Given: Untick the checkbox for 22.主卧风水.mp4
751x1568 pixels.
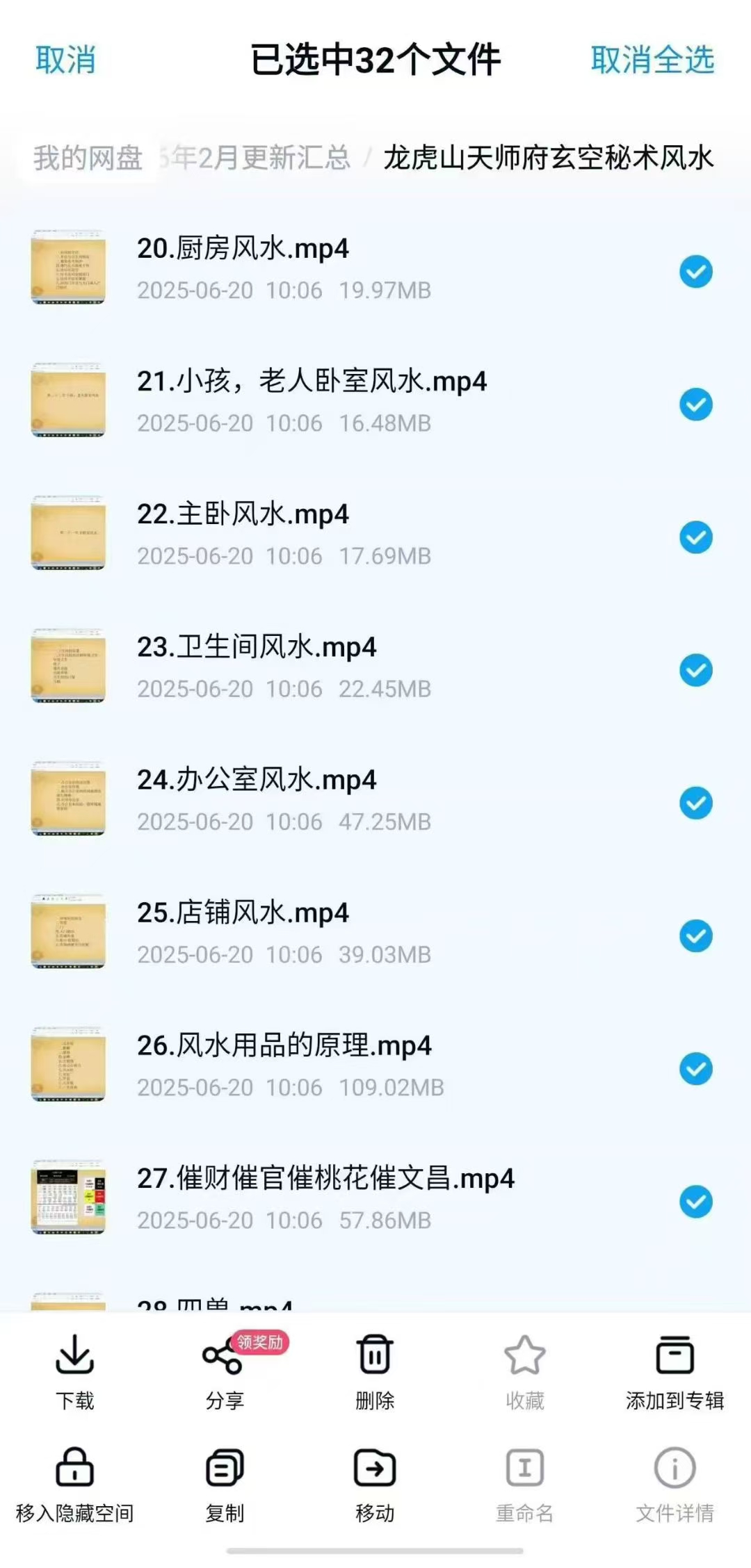Looking at the screenshot, I should 696,537.
